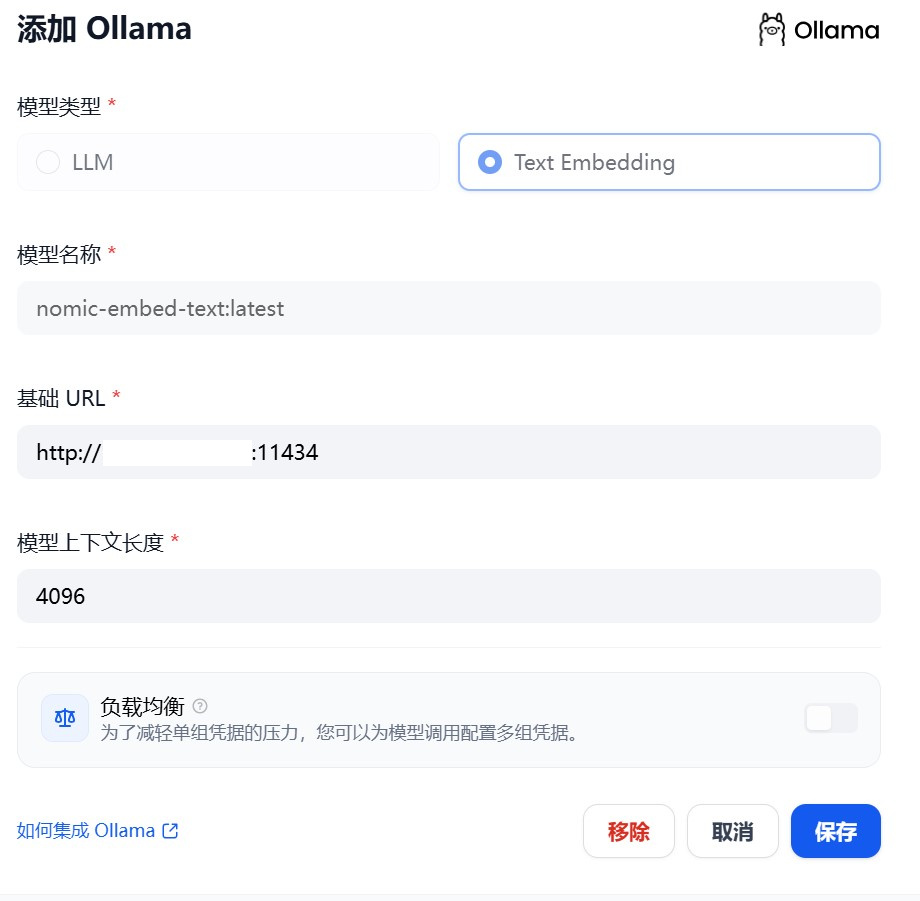The height and width of the screenshot is (901, 920).
Task: Save settings with 保存
Action: point(835,831)
